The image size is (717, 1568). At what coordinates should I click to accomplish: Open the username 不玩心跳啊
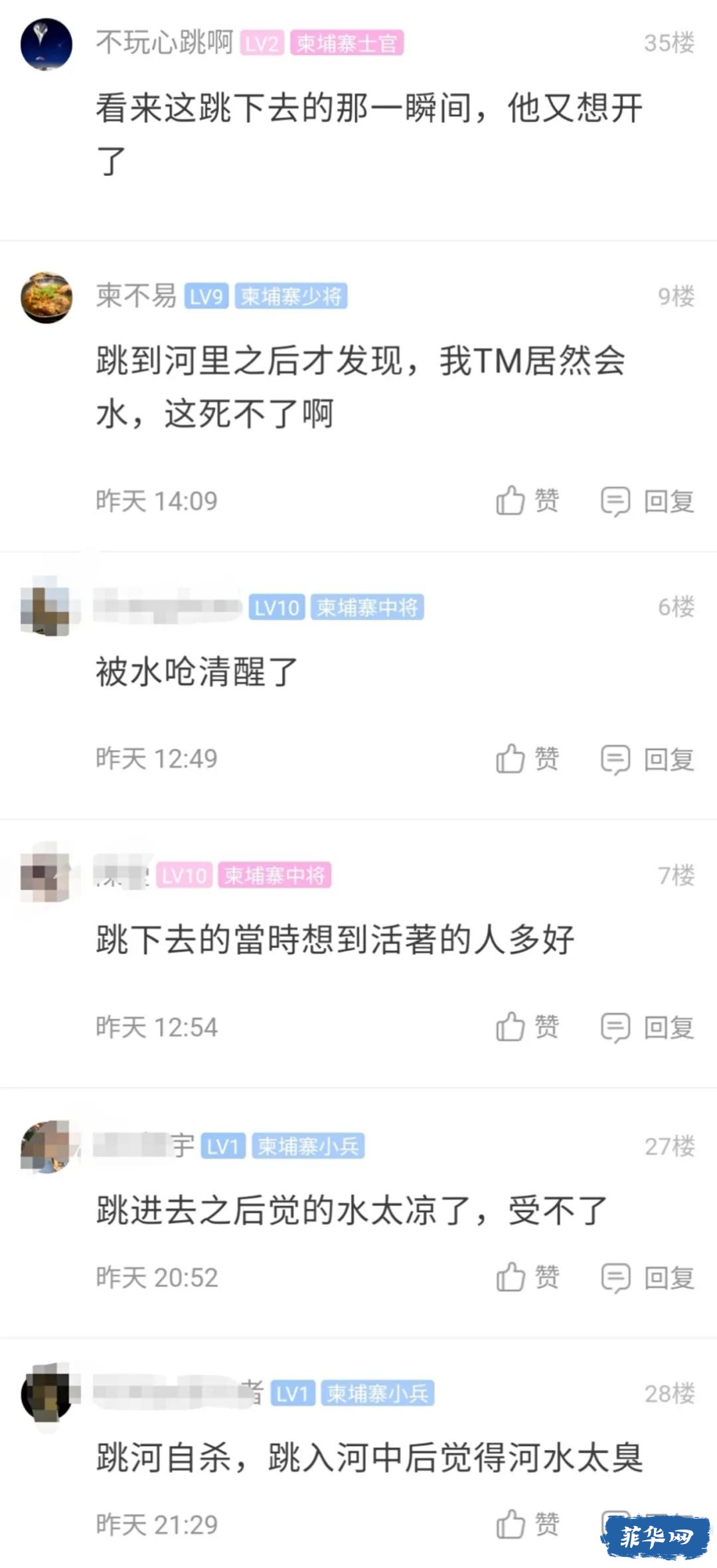[x=164, y=43]
